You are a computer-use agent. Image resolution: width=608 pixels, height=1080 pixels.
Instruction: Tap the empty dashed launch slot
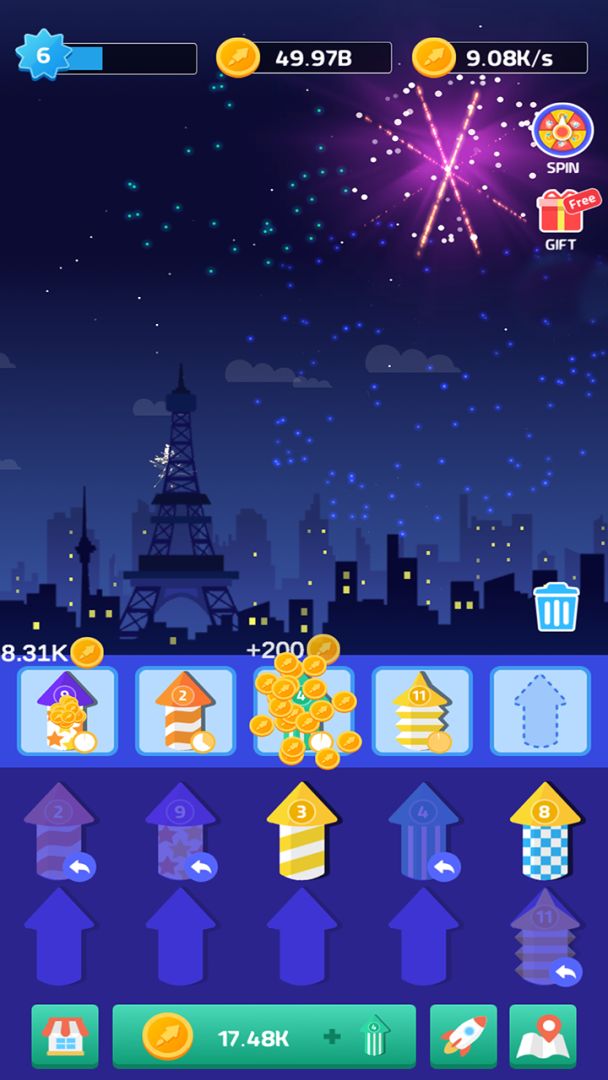[x=540, y=711]
